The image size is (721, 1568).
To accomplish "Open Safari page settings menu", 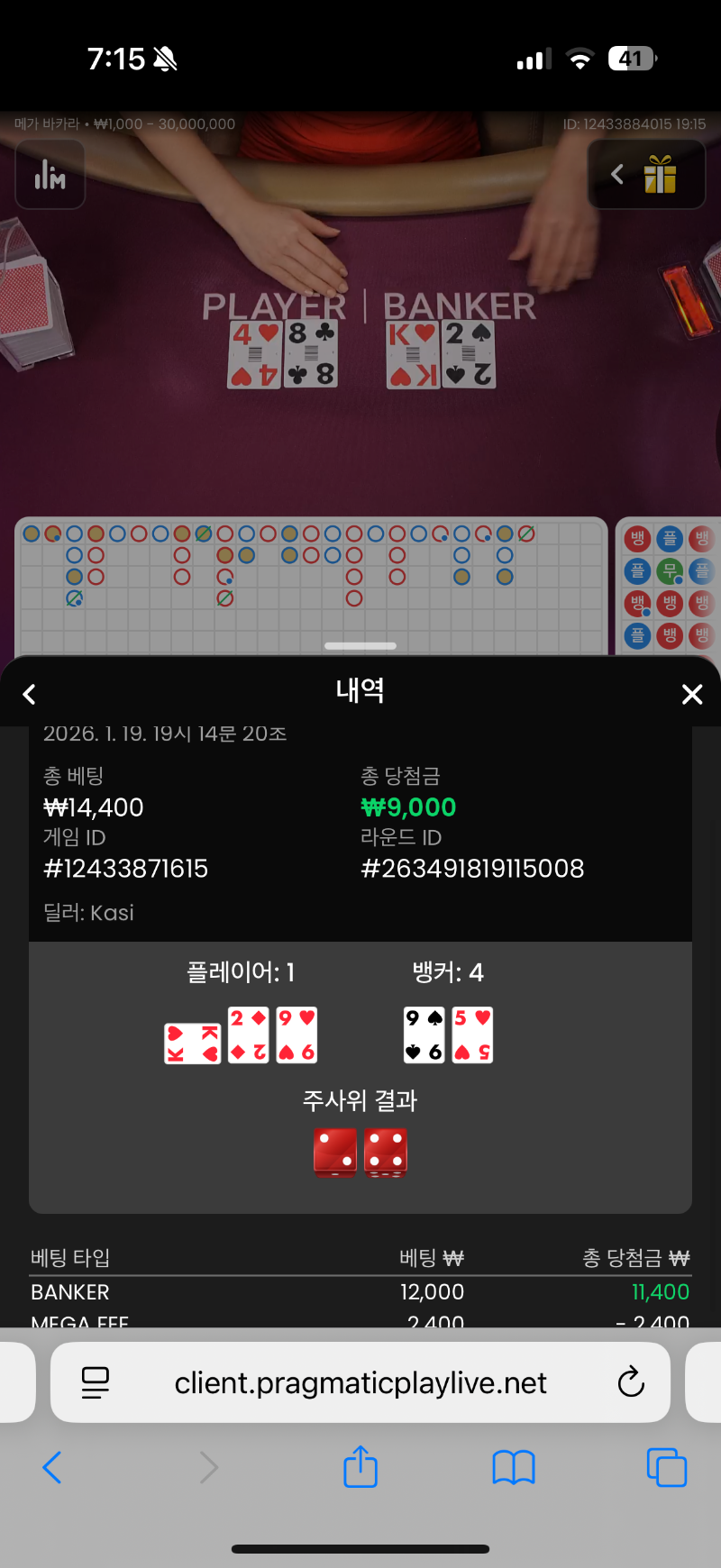I will click(96, 1382).
